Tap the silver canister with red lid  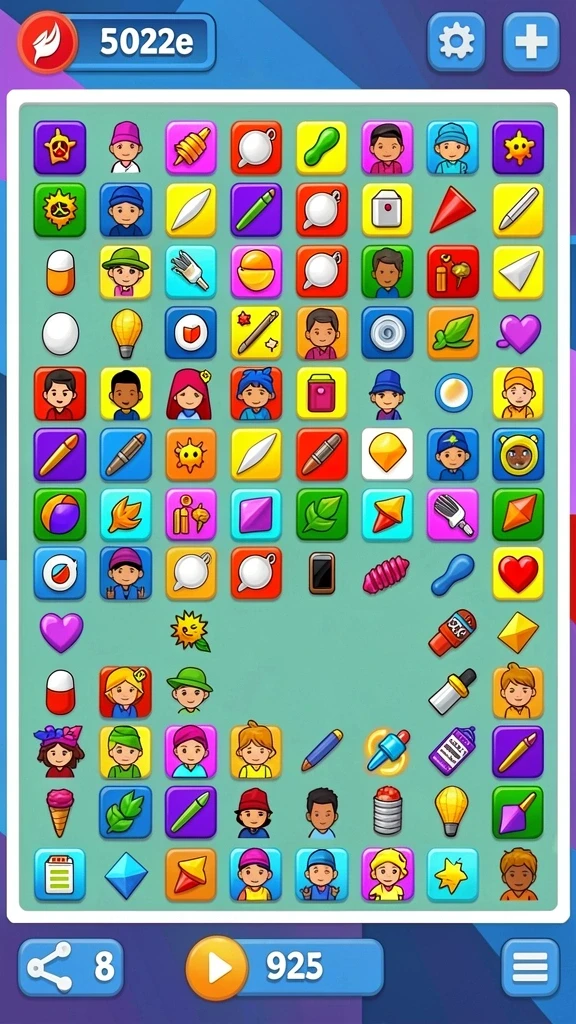(387, 810)
